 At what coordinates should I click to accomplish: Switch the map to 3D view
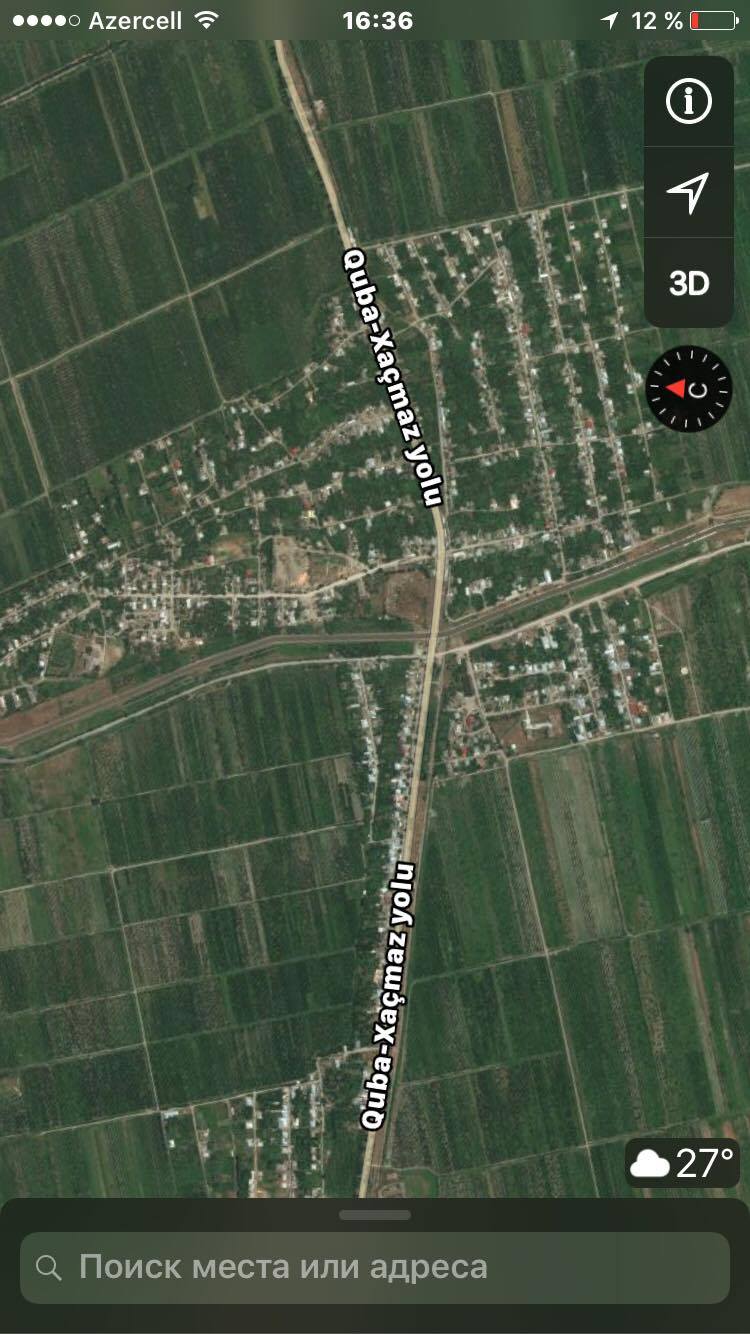tap(688, 283)
